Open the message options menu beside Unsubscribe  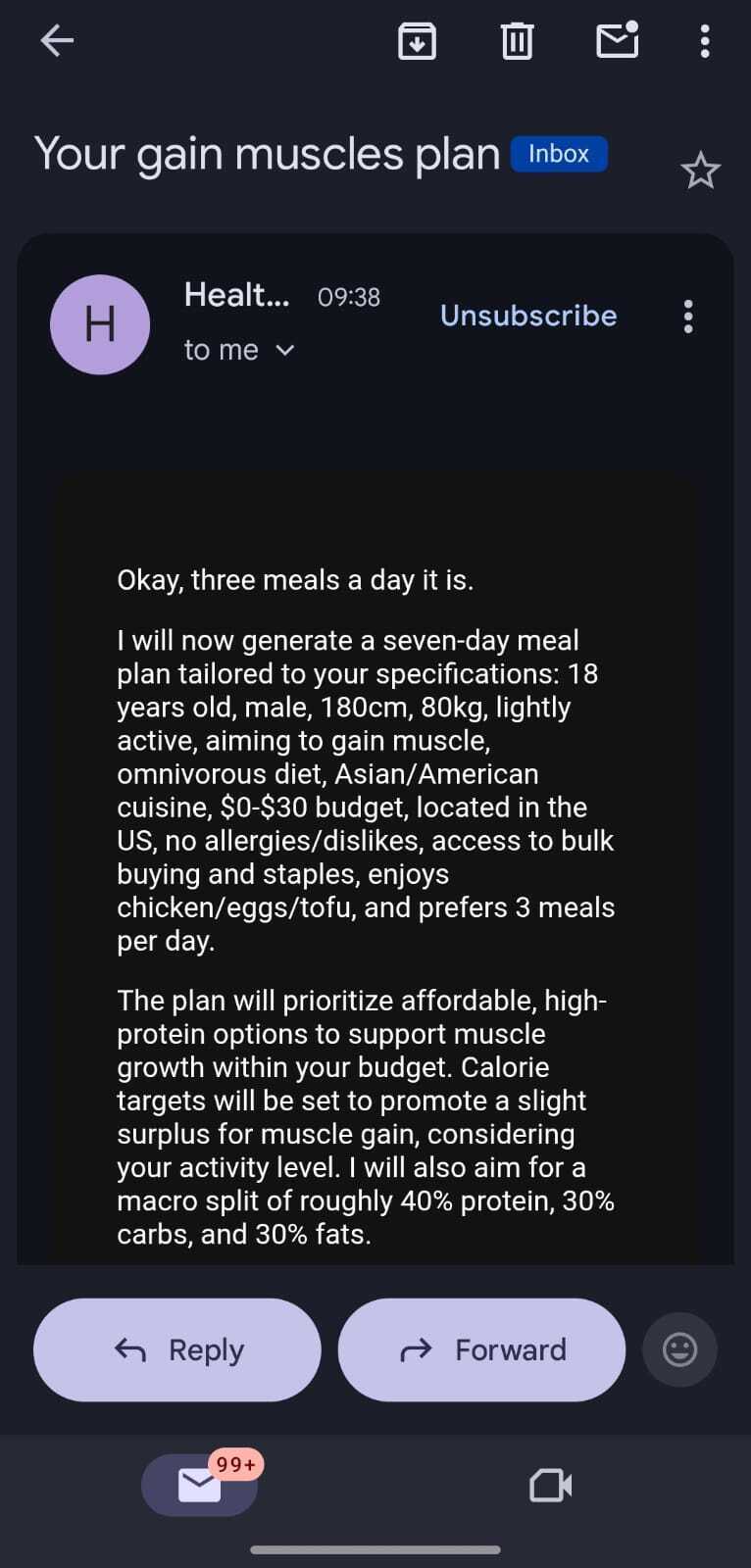[x=688, y=317]
